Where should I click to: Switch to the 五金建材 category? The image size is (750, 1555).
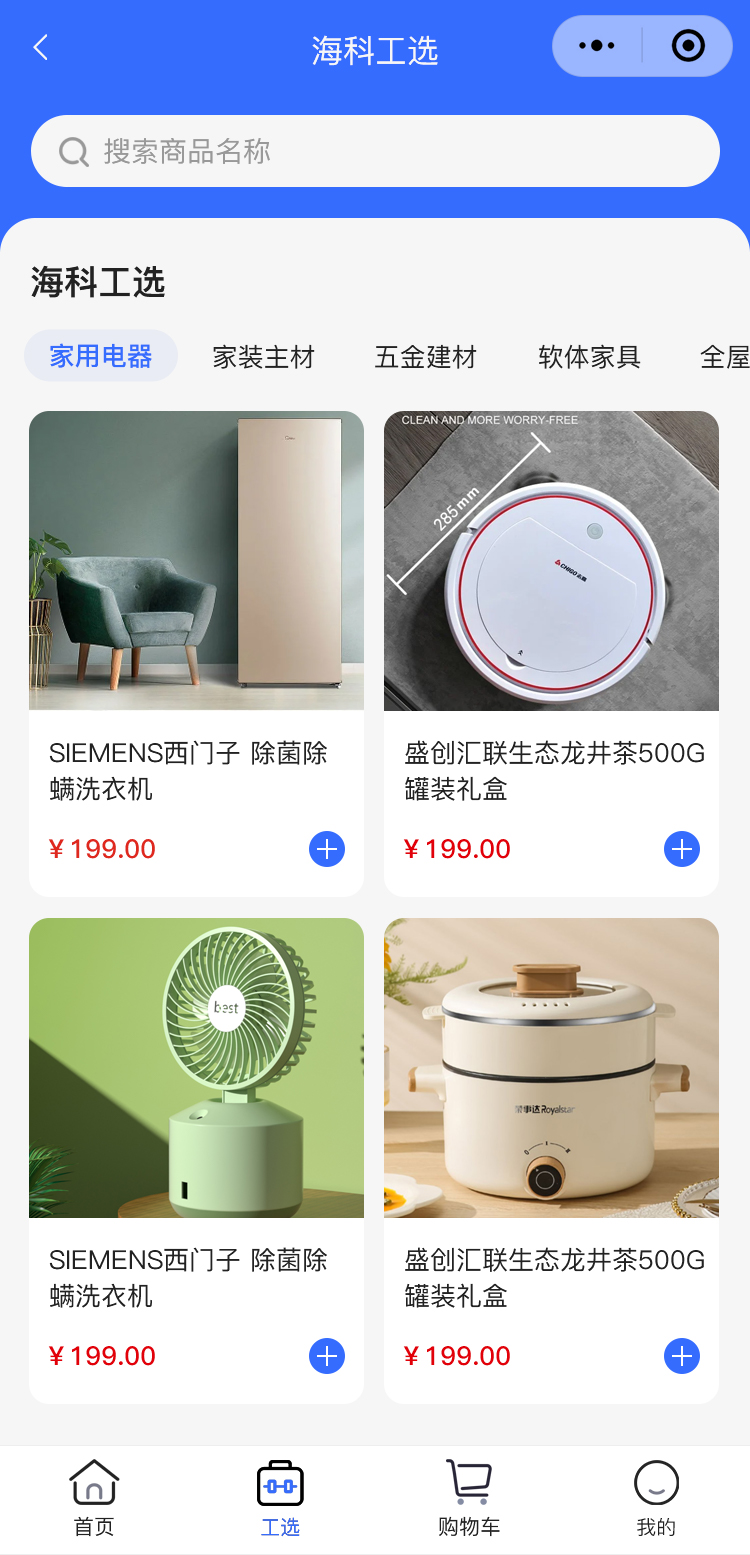pos(426,357)
